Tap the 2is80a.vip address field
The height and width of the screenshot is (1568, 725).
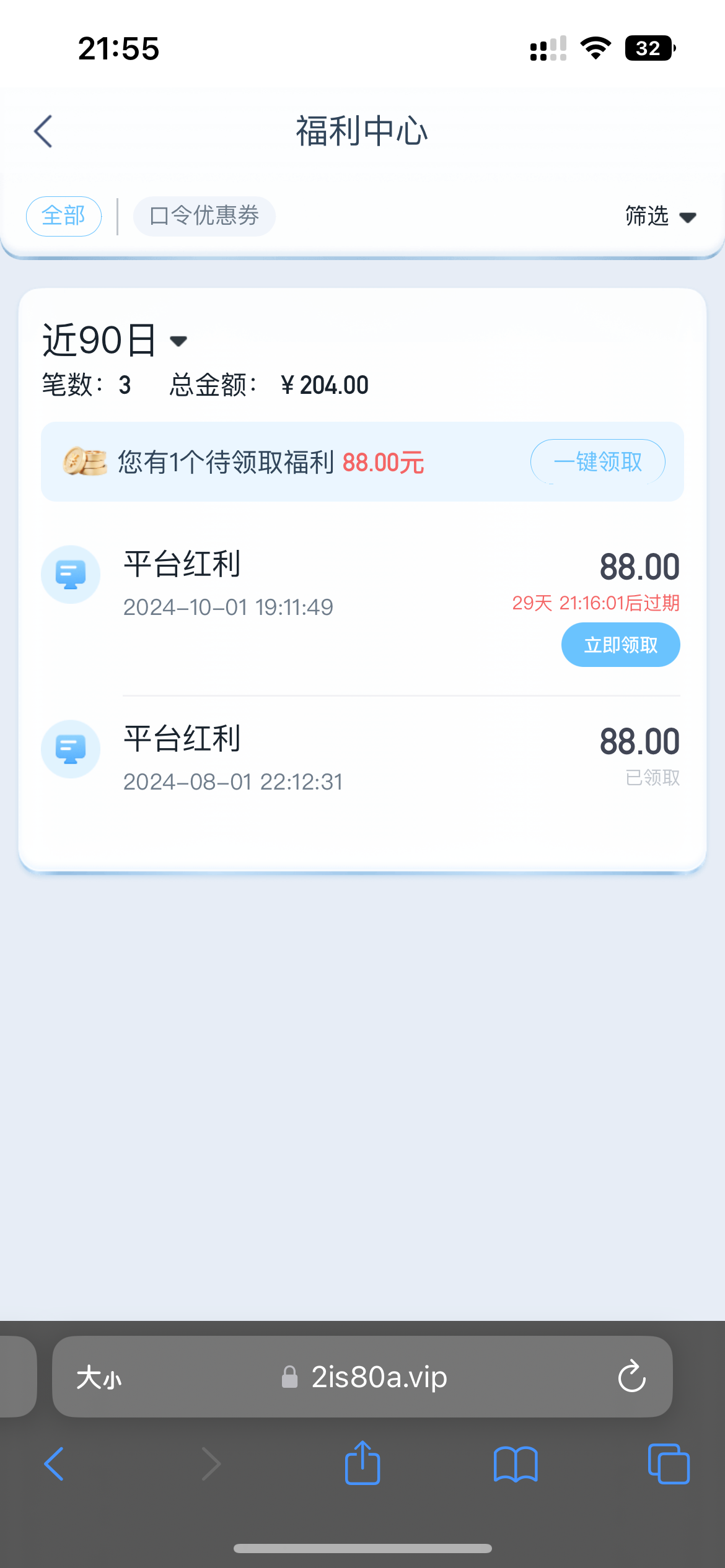click(x=378, y=1377)
